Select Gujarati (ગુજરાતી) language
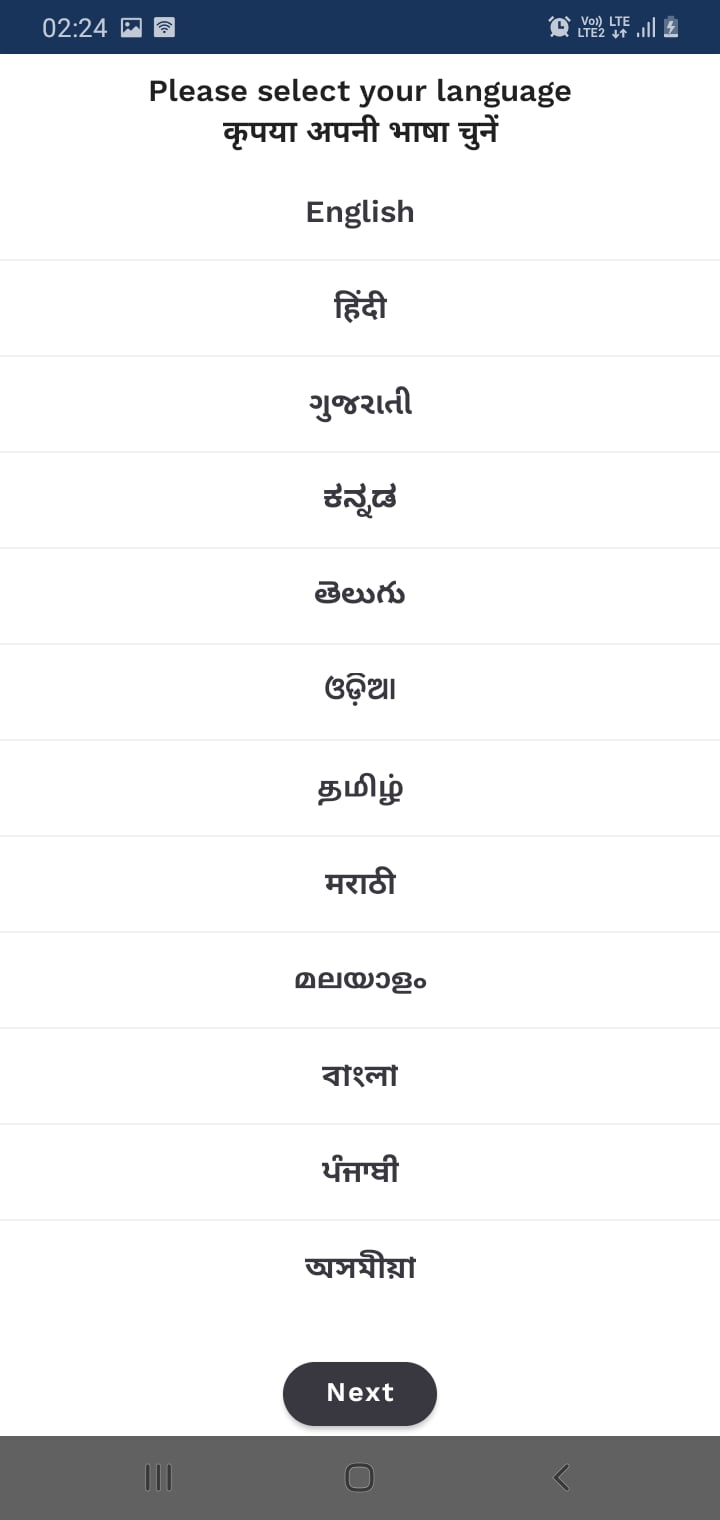The image size is (720, 1520). 360,403
